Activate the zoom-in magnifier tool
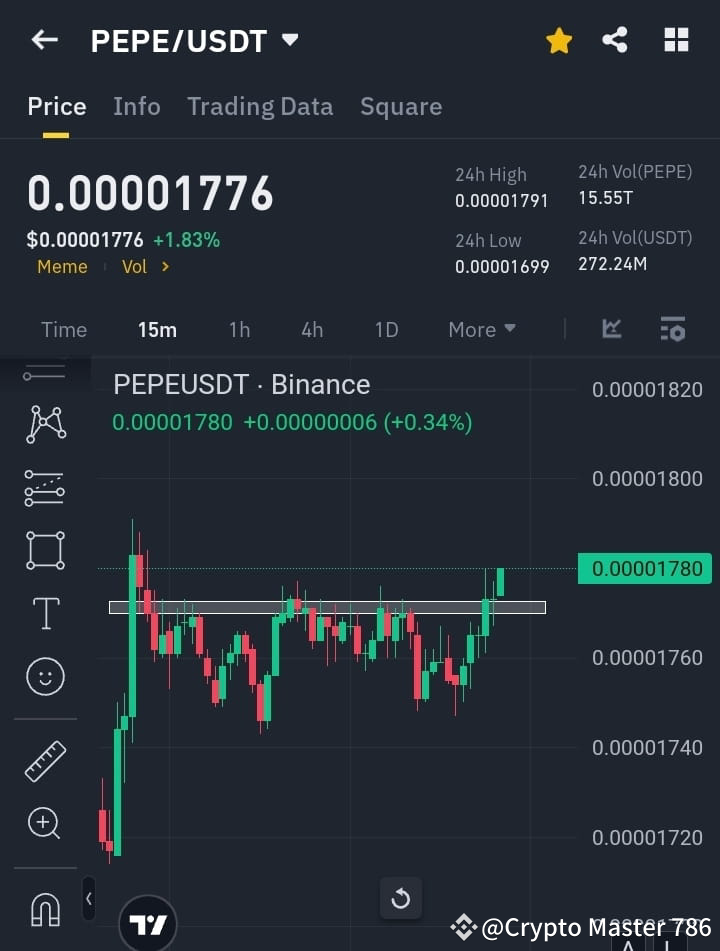 coord(44,823)
